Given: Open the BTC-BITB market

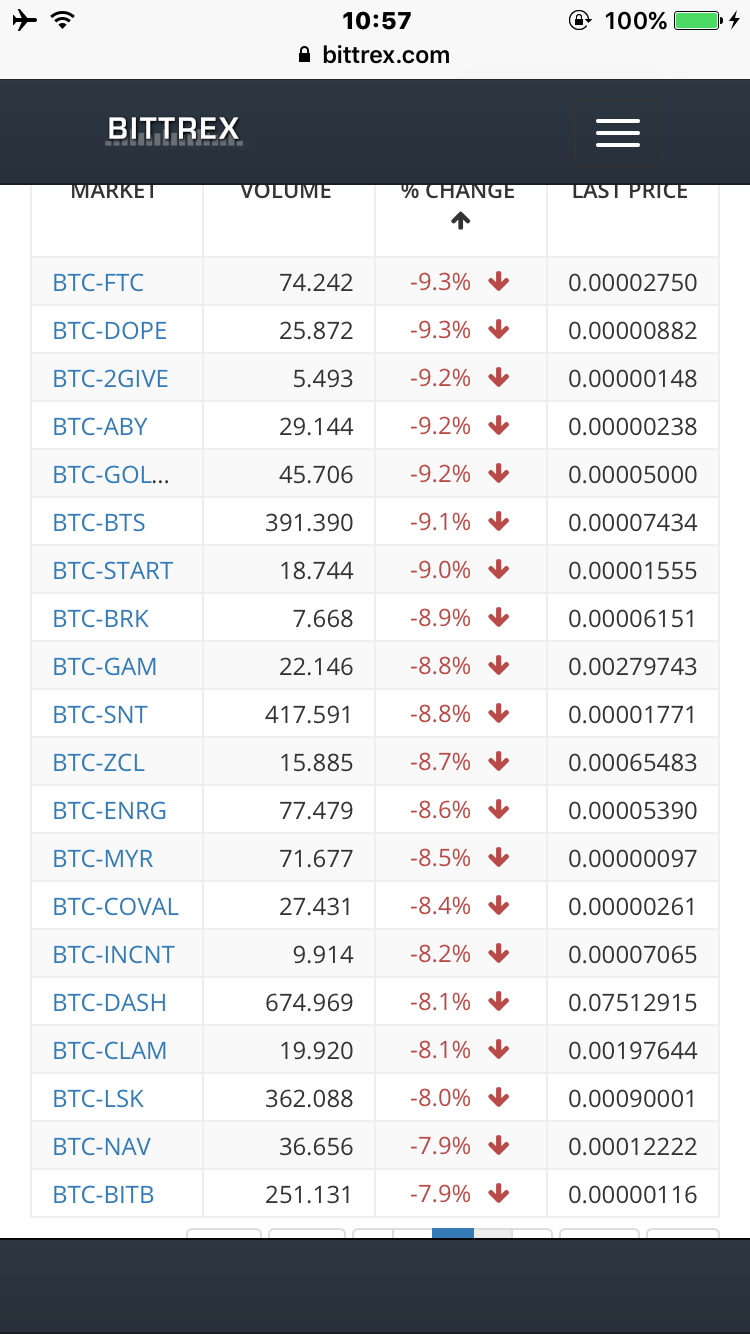Looking at the screenshot, I should click(x=103, y=1195).
